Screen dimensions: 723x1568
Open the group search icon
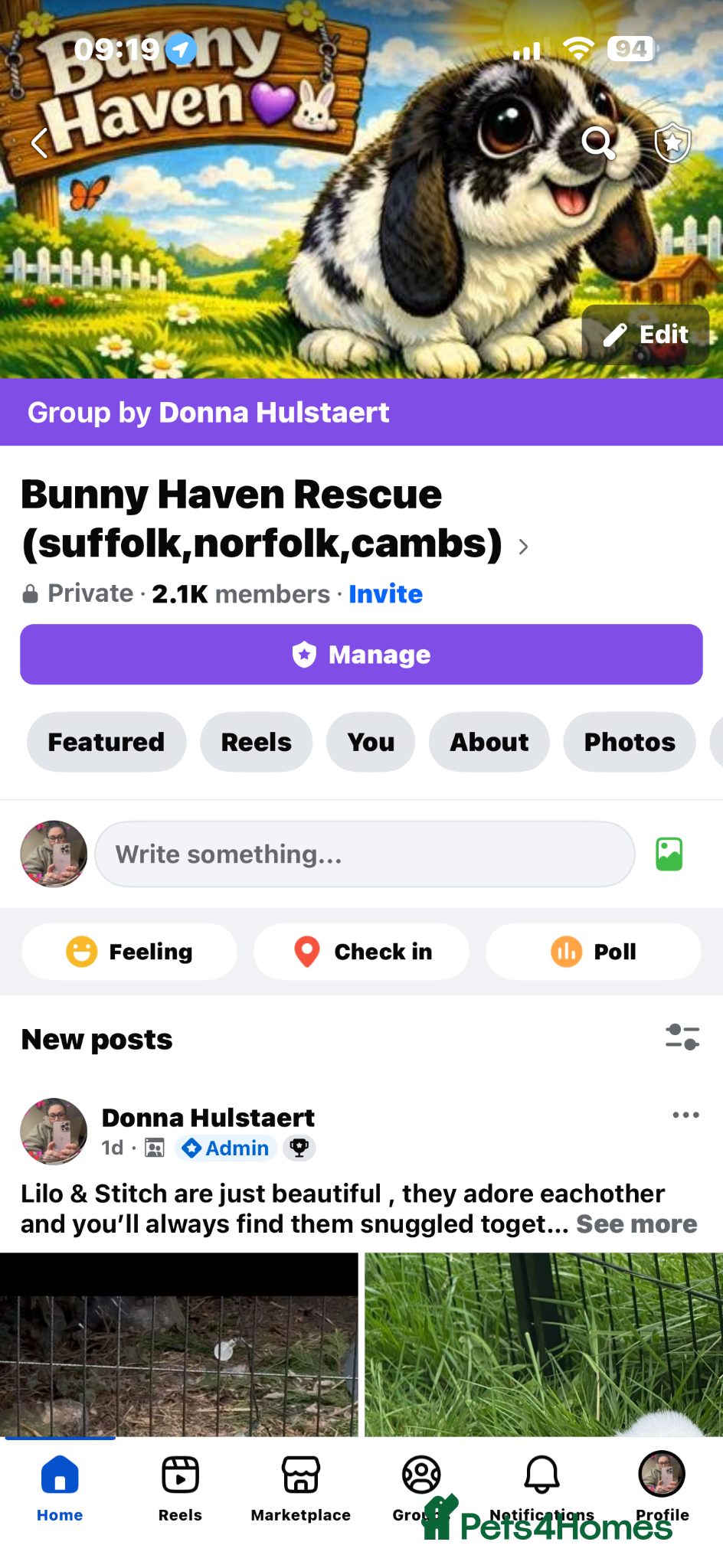[597, 142]
